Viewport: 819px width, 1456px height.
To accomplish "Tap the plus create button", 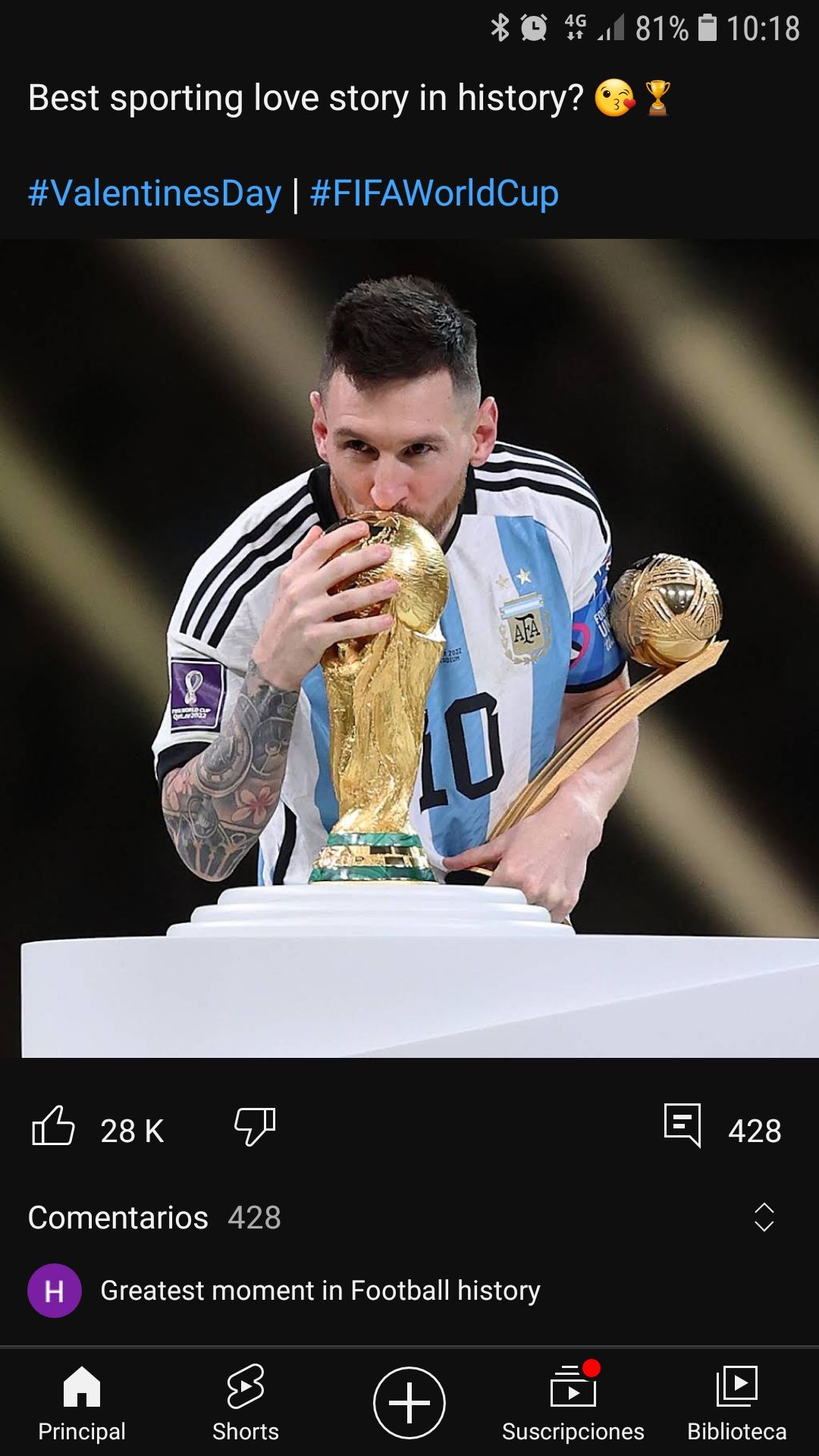I will coord(409,1403).
